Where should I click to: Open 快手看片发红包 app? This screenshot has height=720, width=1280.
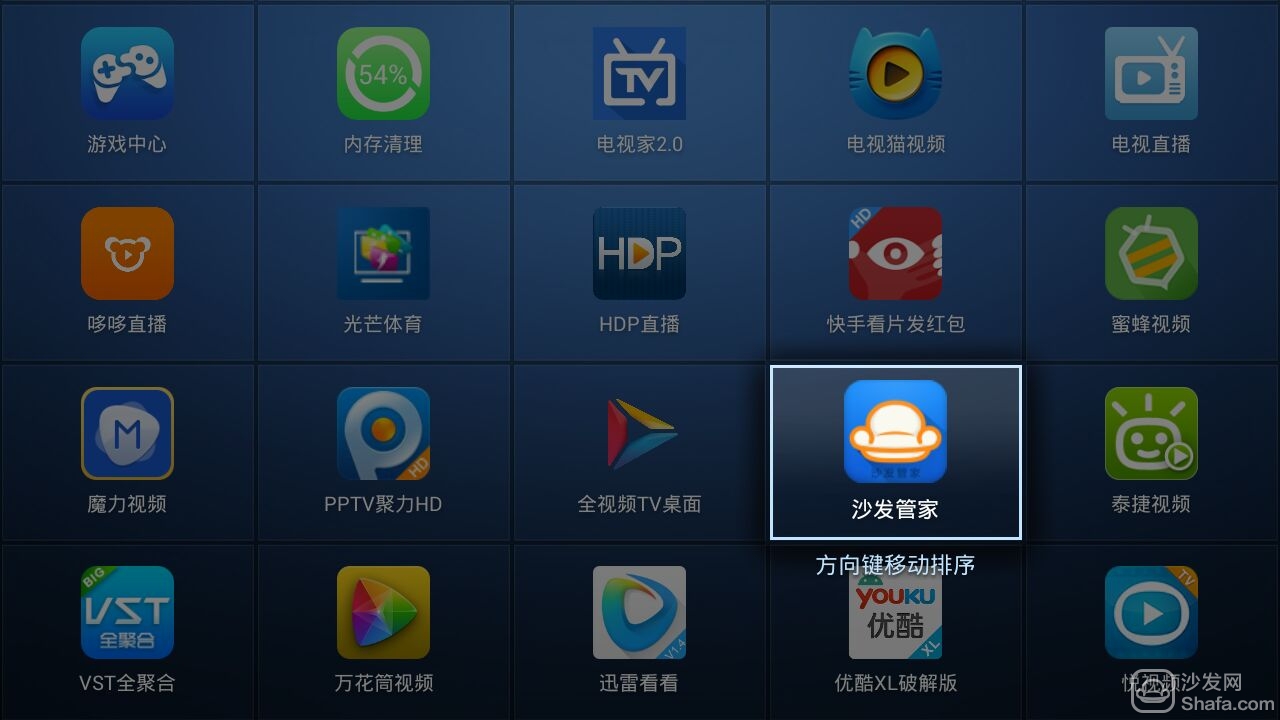[x=895, y=255]
